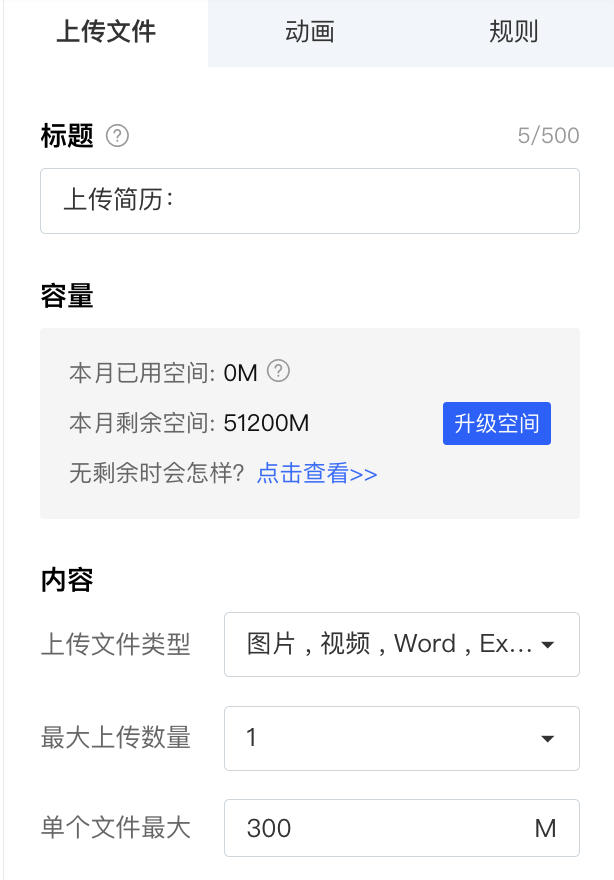
Task: Switch to the 动画 tab
Action: pyautogui.click(x=309, y=32)
